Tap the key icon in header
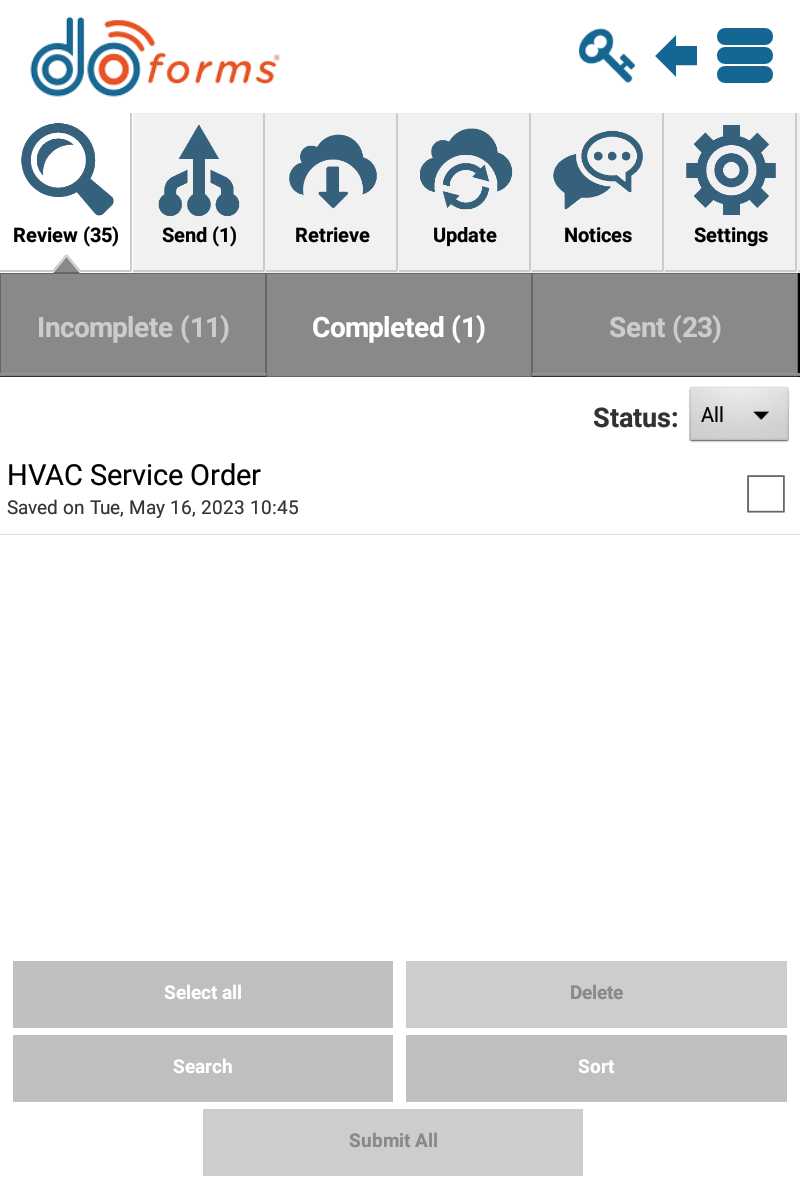 606,55
